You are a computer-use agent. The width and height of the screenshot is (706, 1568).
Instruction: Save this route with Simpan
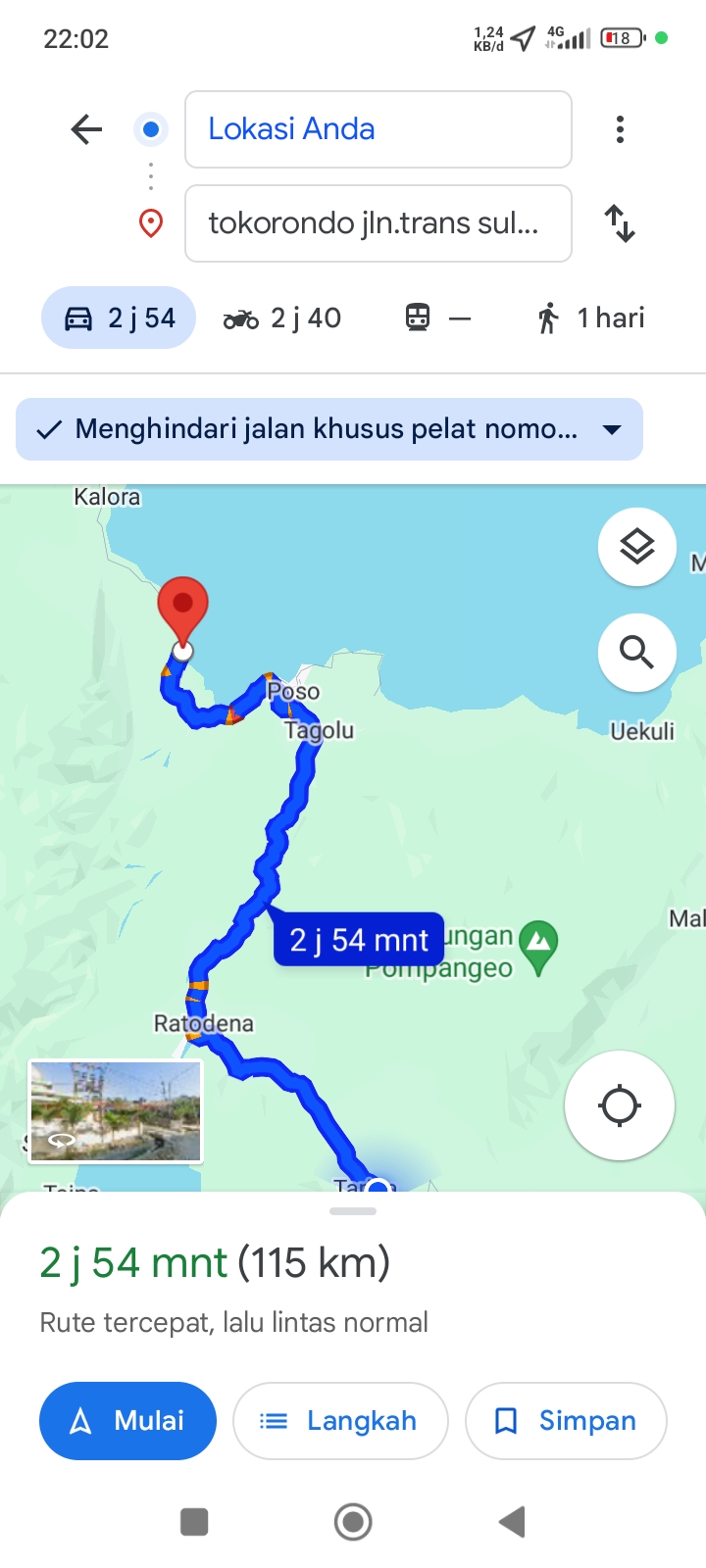tap(566, 1421)
